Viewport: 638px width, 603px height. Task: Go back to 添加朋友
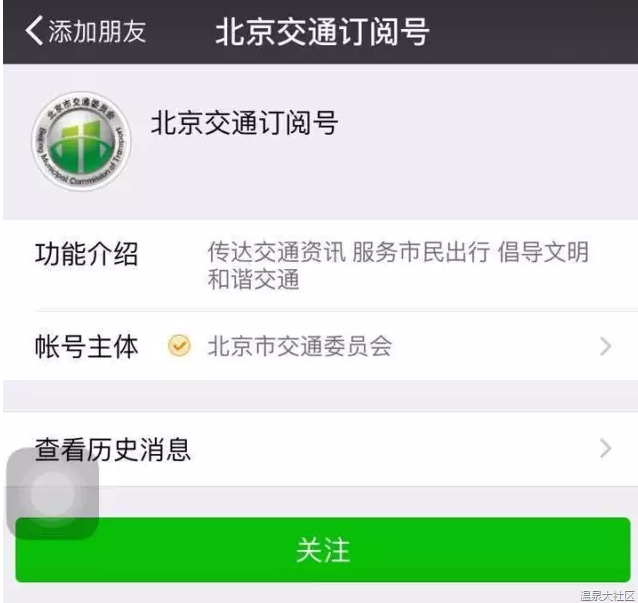point(85,31)
